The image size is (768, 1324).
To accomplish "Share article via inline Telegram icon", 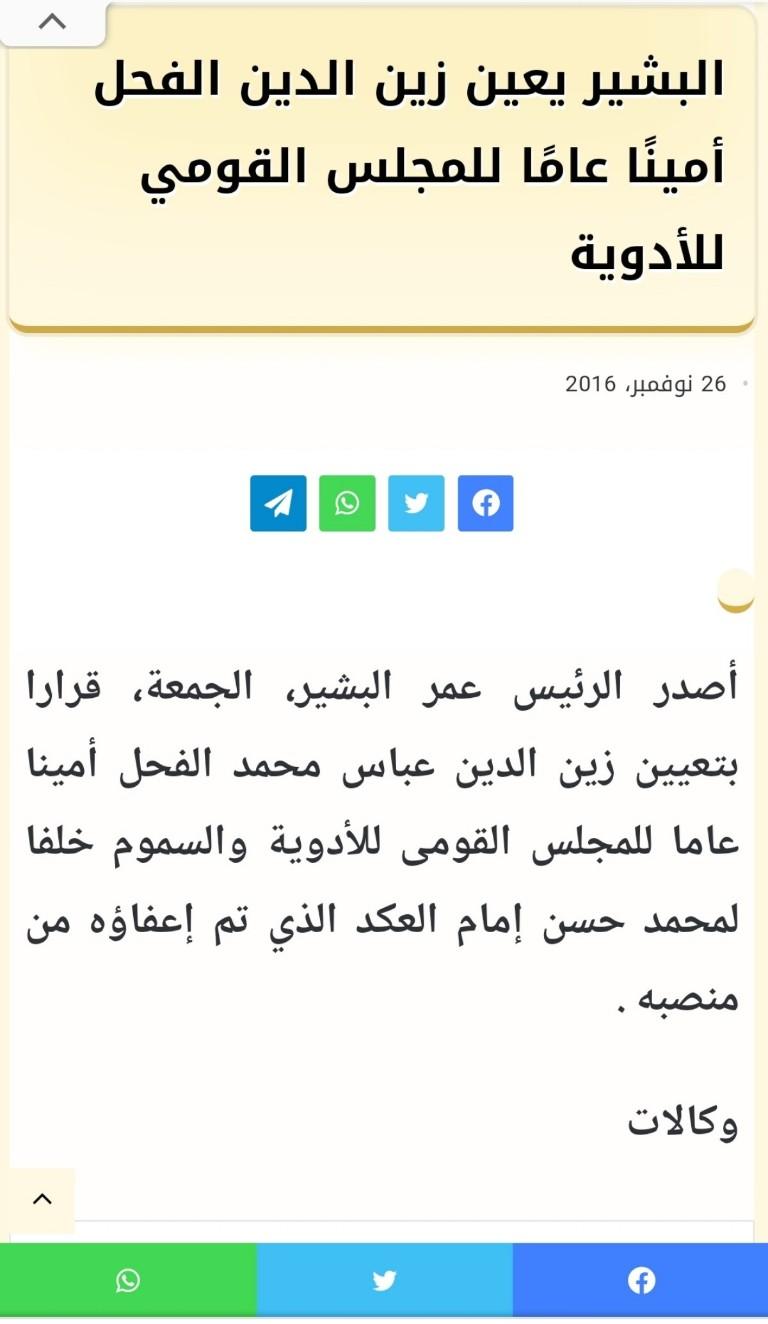I will click(278, 503).
